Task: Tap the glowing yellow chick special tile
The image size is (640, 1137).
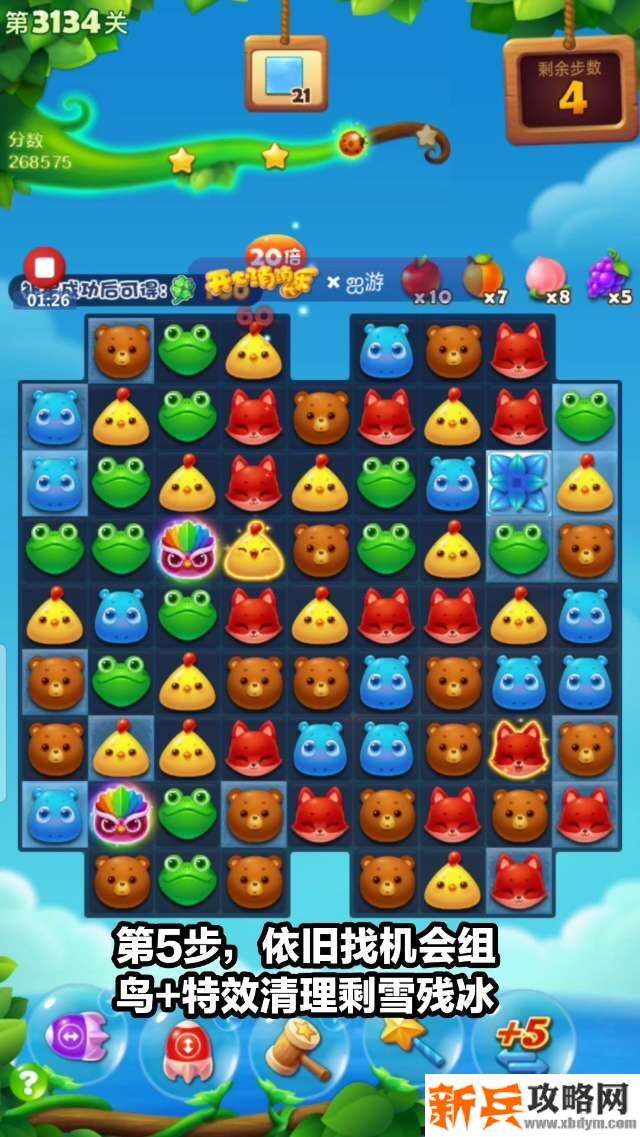Action: click(x=254, y=548)
